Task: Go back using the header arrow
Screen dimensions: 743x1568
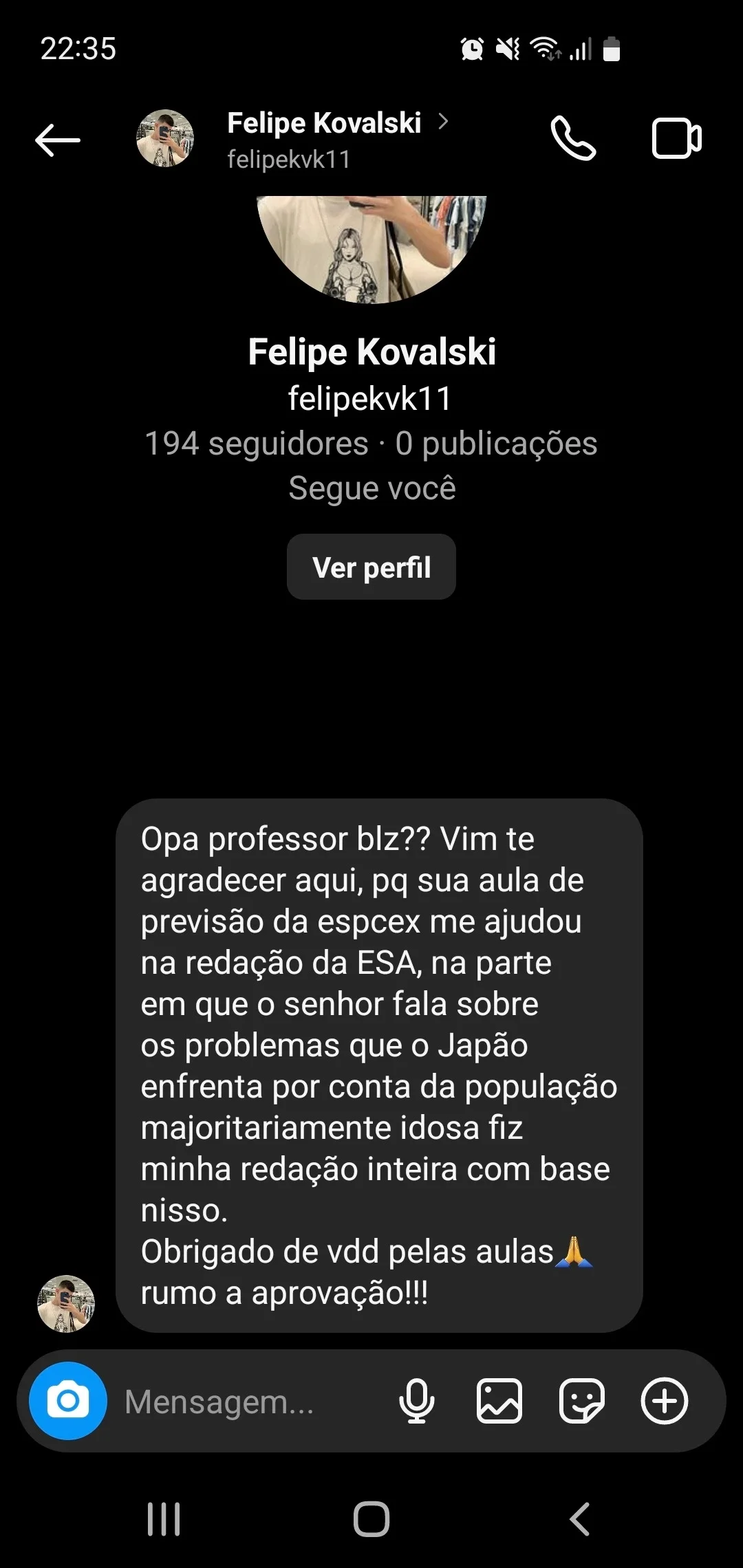Action: [58, 140]
